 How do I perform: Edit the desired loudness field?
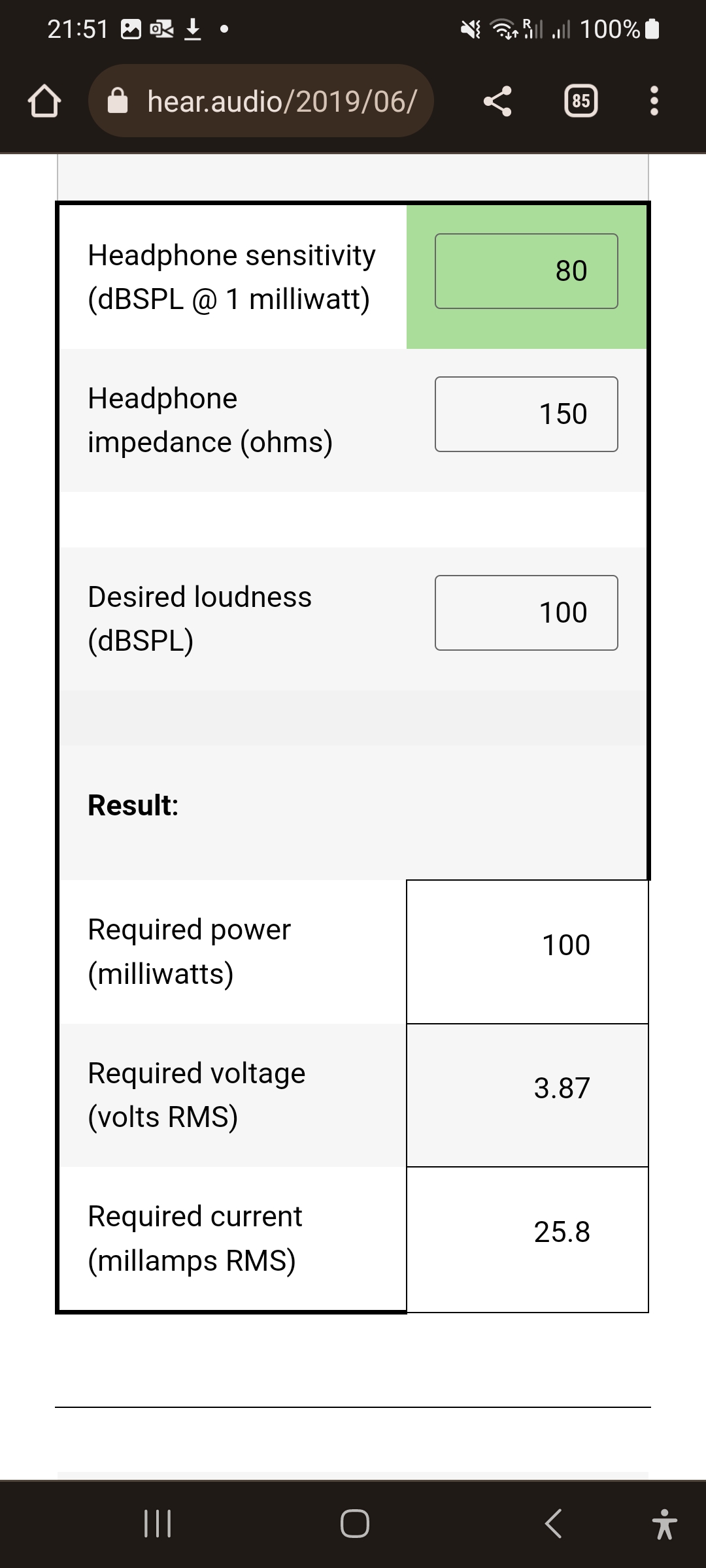pos(526,613)
